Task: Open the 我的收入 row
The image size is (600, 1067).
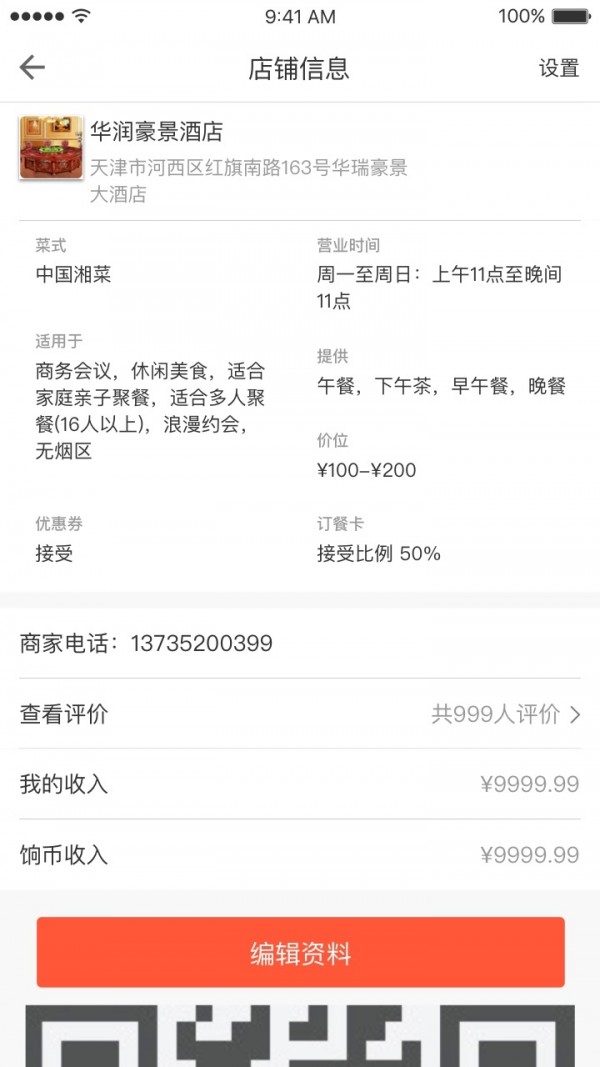Action: click(x=300, y=784)
